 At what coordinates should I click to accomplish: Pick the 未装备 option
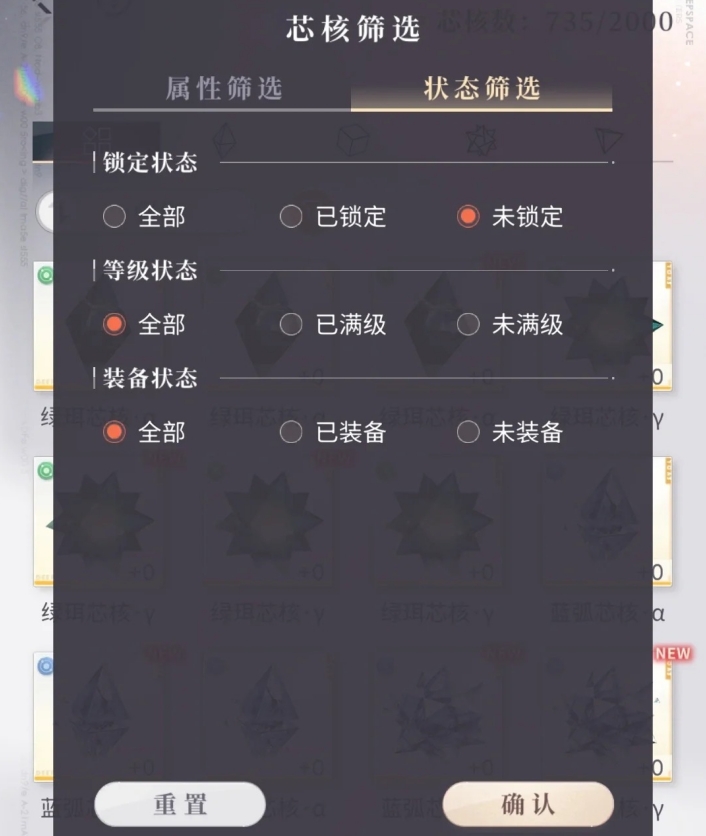point(468,432)
